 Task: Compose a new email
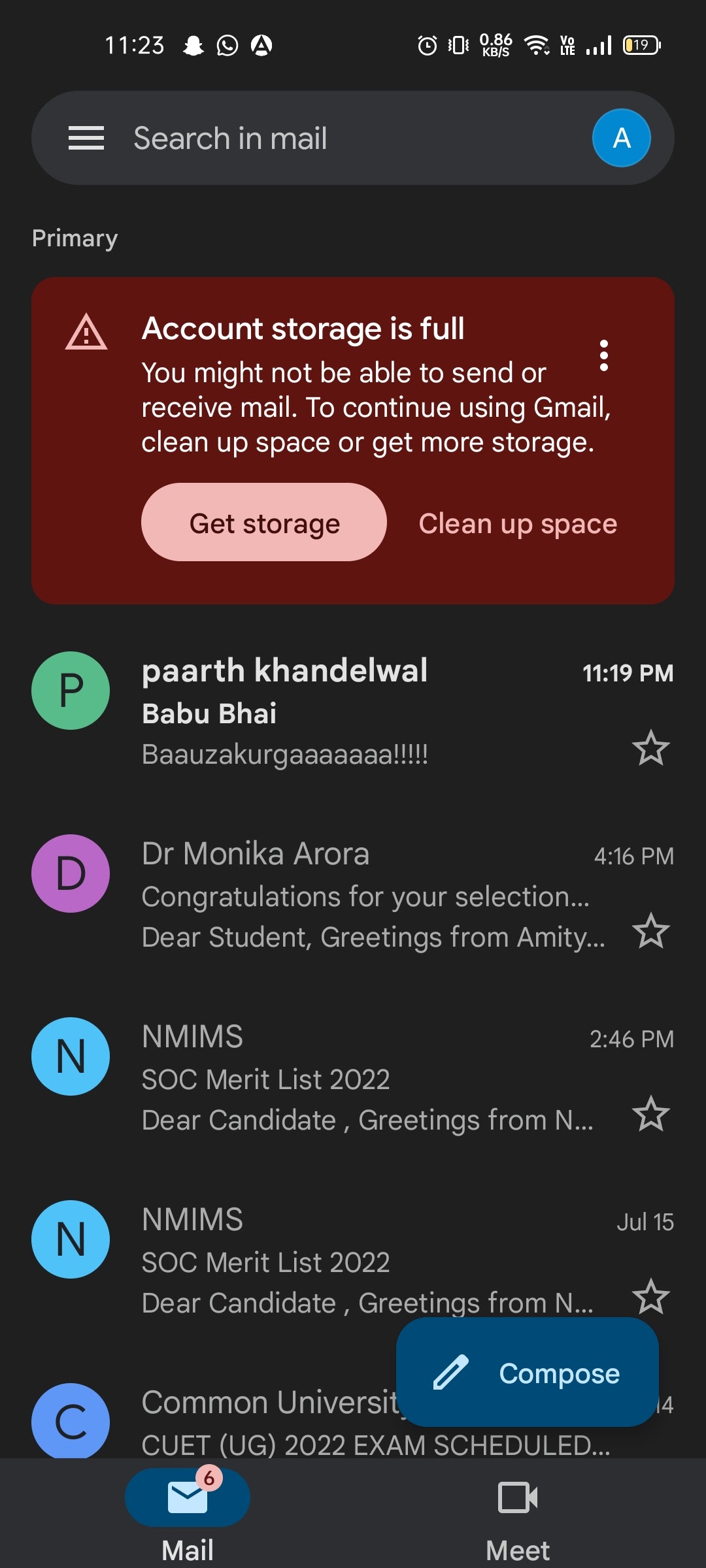coord(527,1372)
